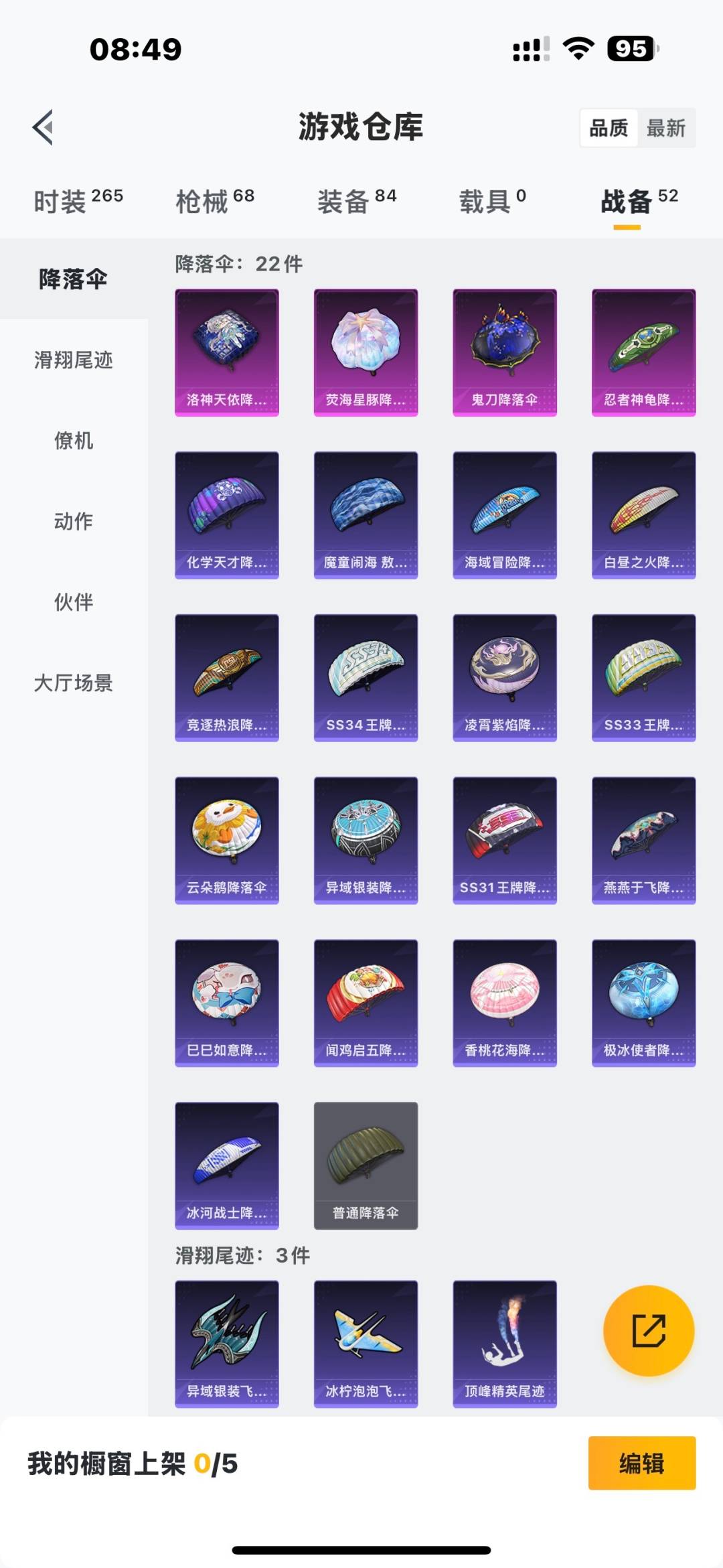This screenshot has width=723, height=1568.
Task: Open the 装备 tab
Action: coord(357,201)
